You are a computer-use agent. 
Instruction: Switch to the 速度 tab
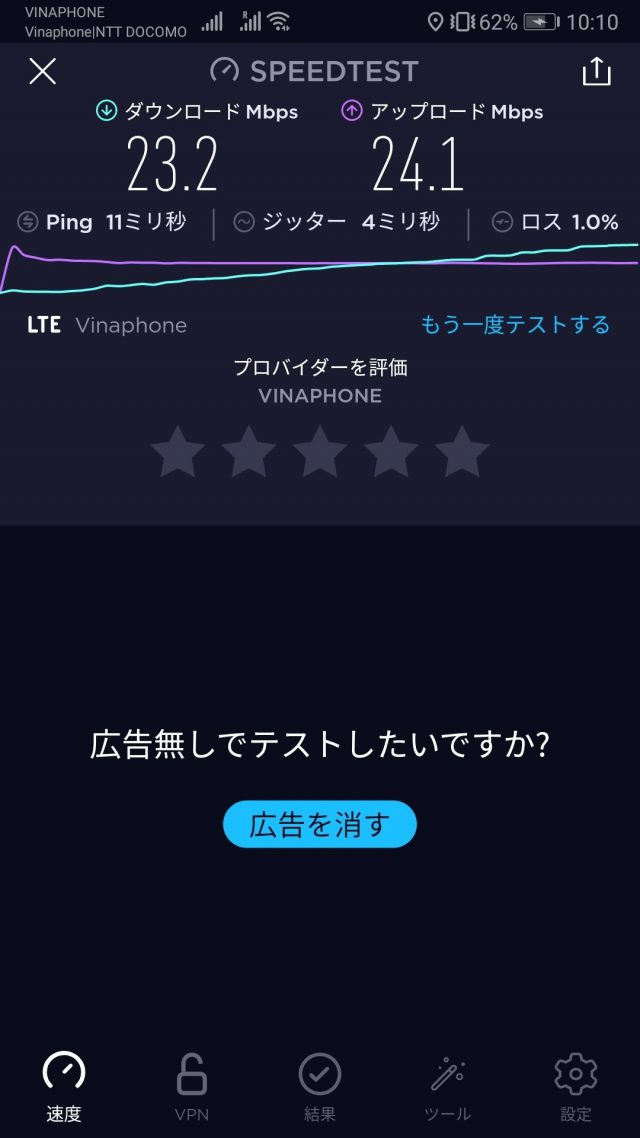64,1086
